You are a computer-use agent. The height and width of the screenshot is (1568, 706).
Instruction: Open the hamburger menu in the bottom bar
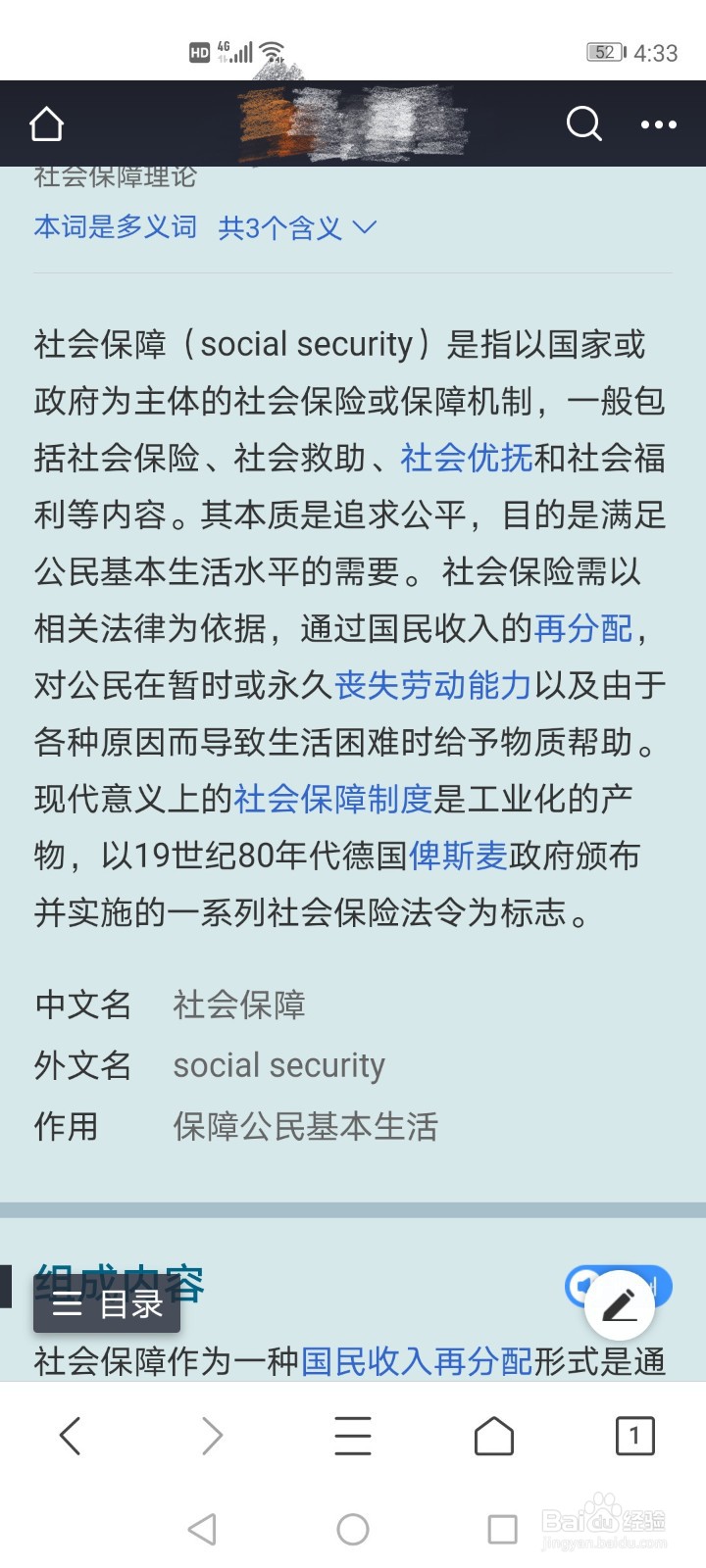click(352, 1435)
